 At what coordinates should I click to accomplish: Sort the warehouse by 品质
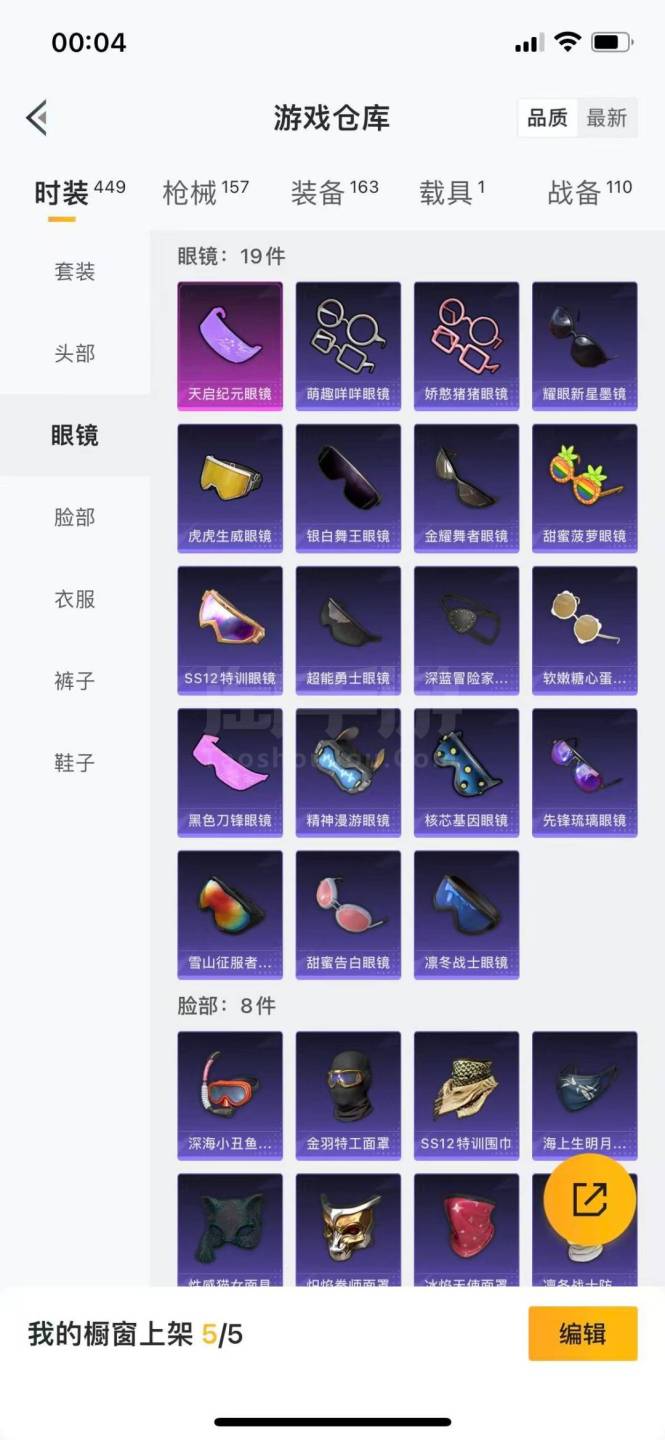(x=547, y=118)
